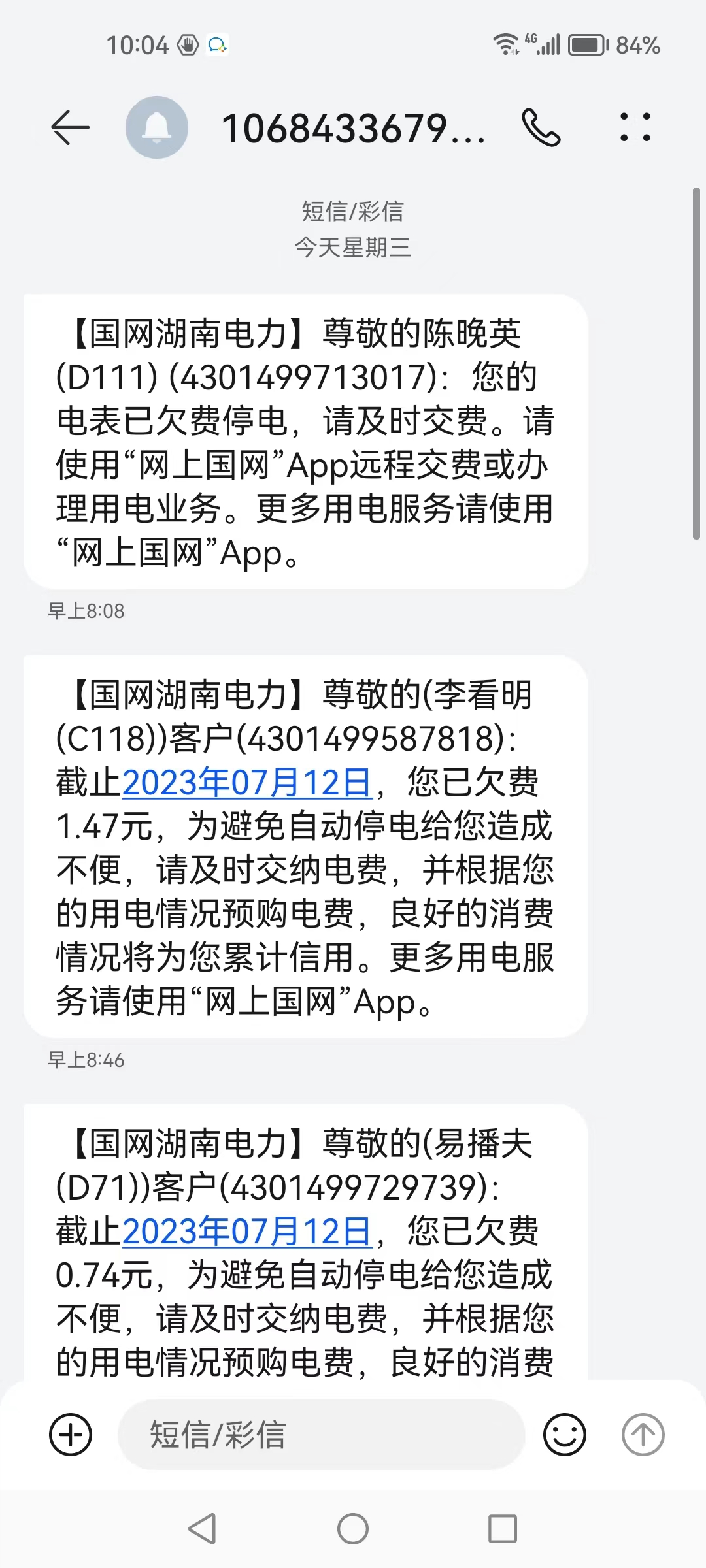Go back to the message list
Screen dimensions: 706x1568
click(x=70, y=127)
